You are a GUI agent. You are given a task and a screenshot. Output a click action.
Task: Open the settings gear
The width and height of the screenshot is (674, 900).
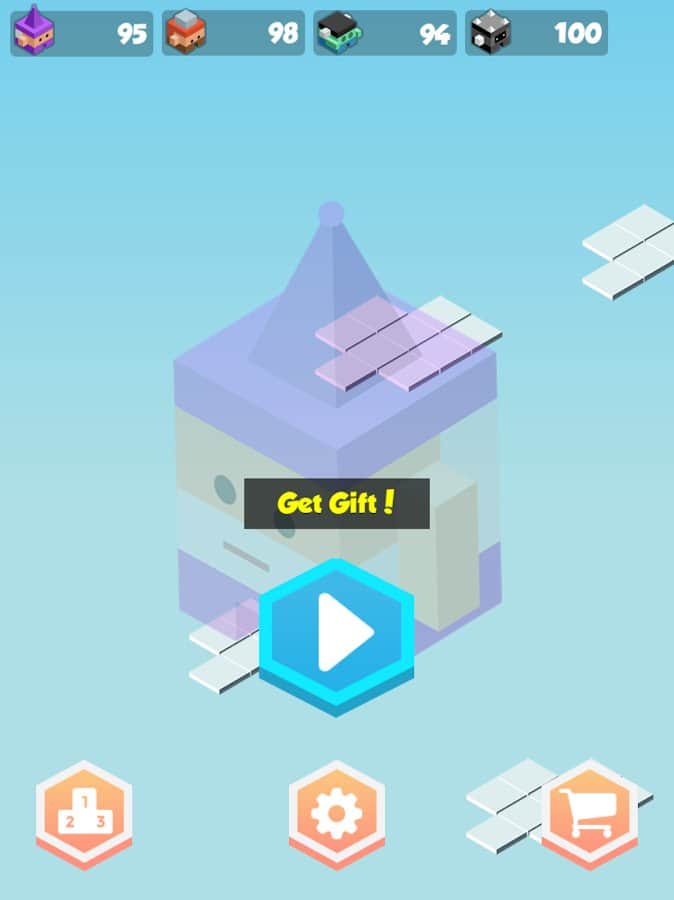tap(337, 814)
